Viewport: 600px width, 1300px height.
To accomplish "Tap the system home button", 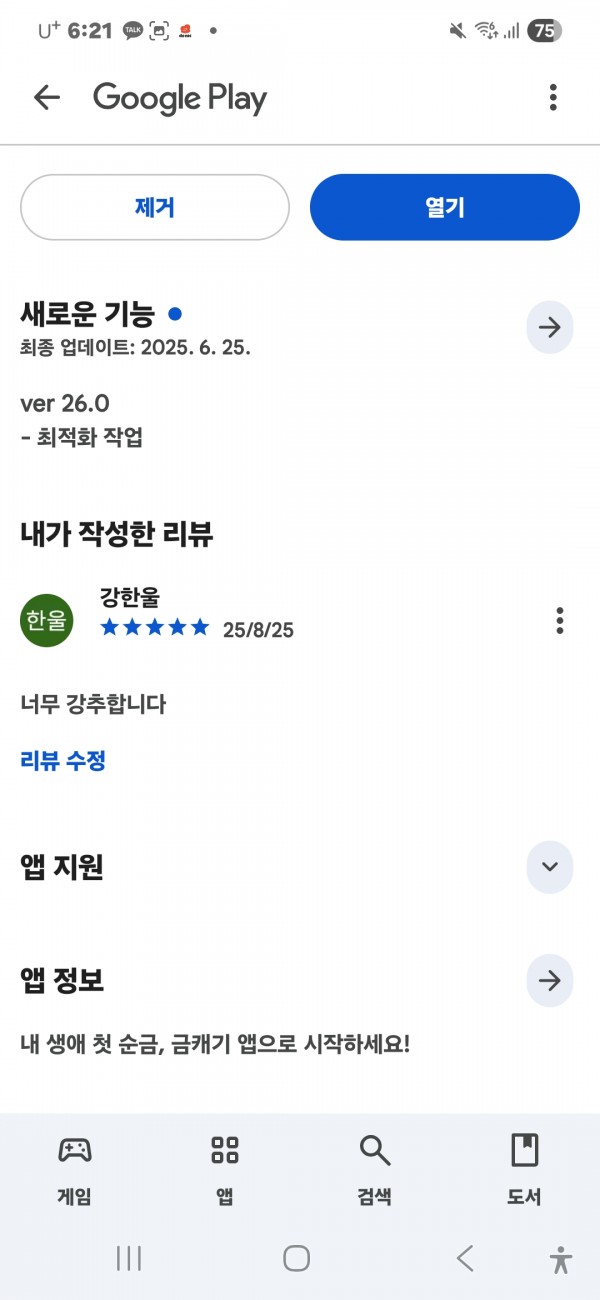I will click(x=296, y=1258).
